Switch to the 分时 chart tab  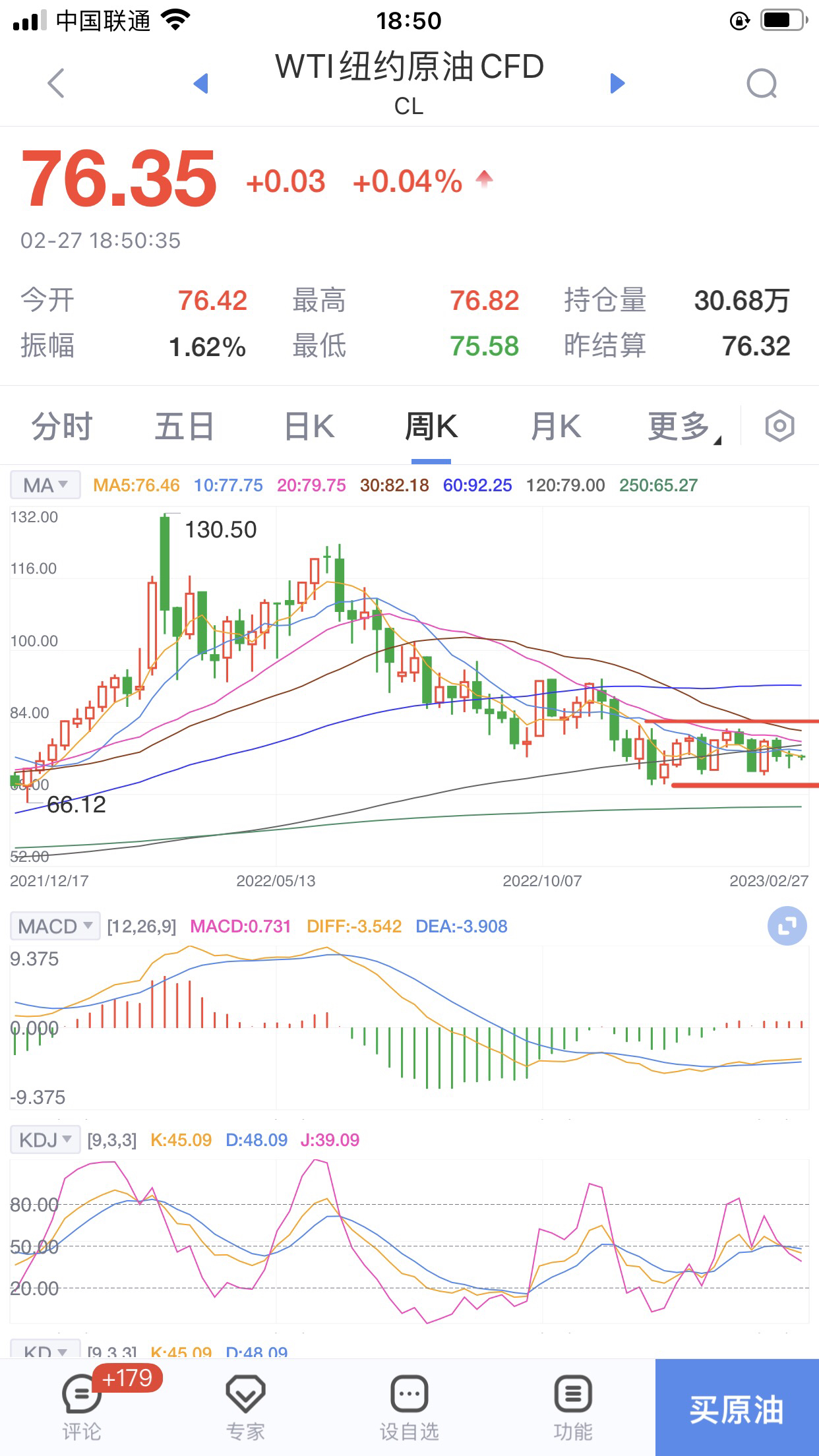[62, 426]
